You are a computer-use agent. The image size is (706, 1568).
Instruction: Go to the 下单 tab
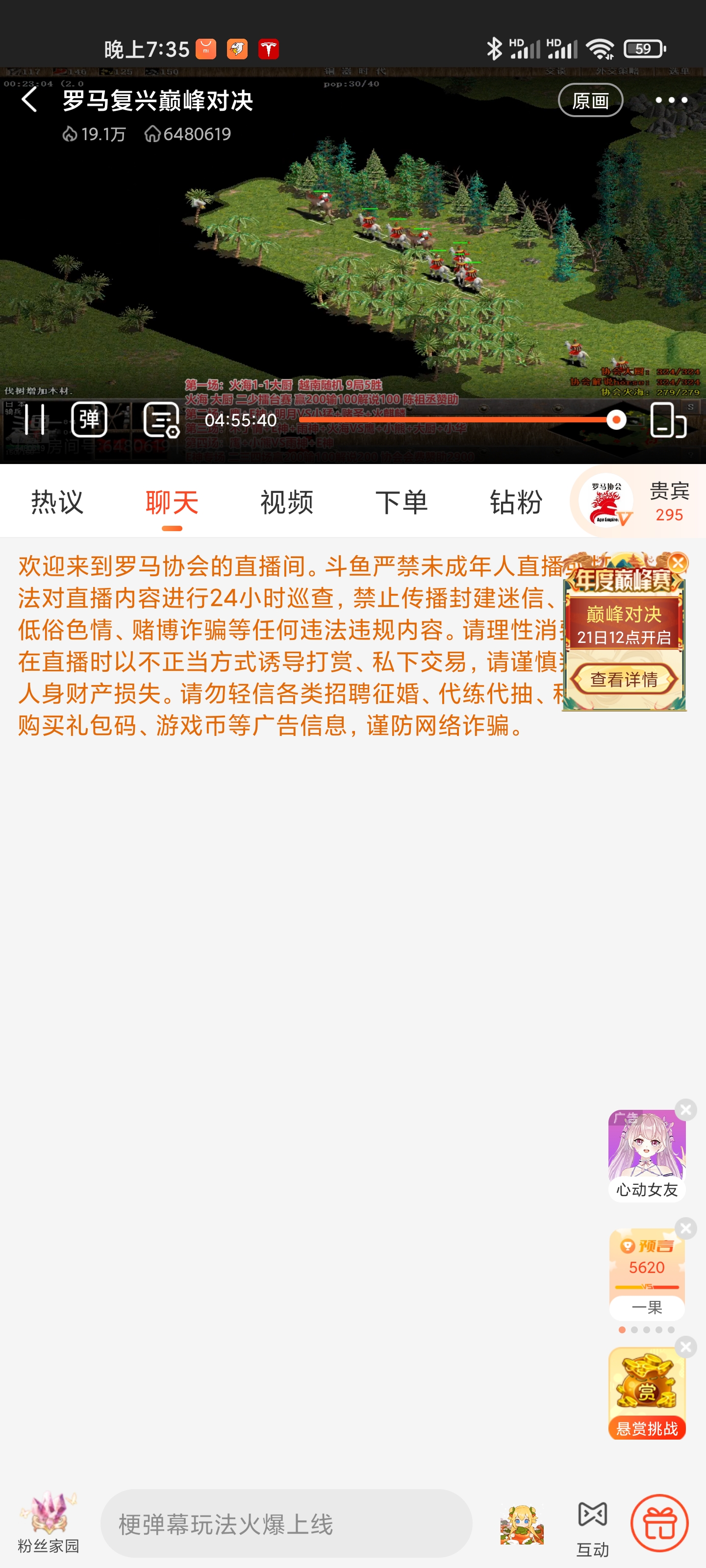coord(401,502)
